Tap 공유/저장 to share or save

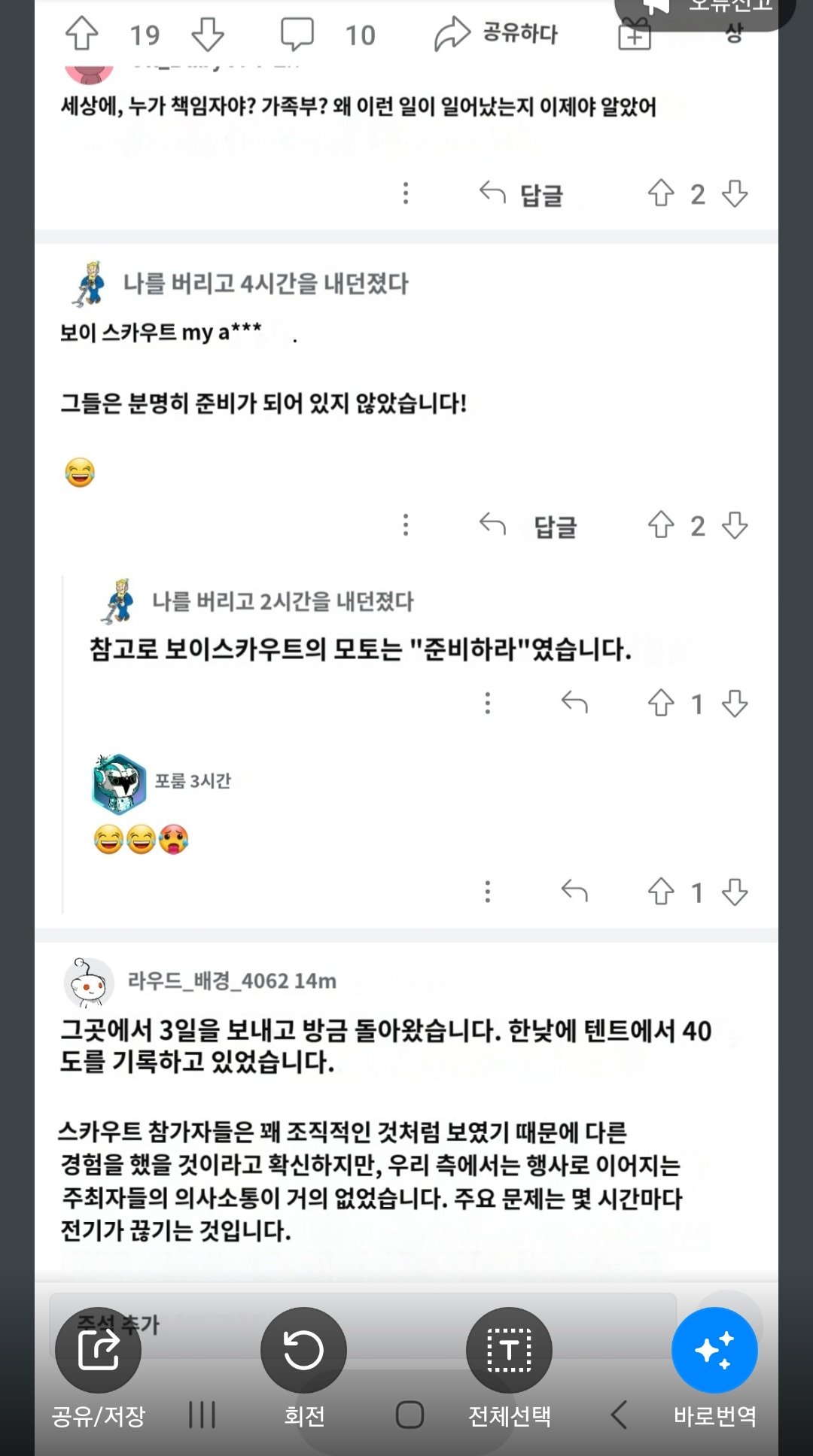click(x=98, y=1351)
